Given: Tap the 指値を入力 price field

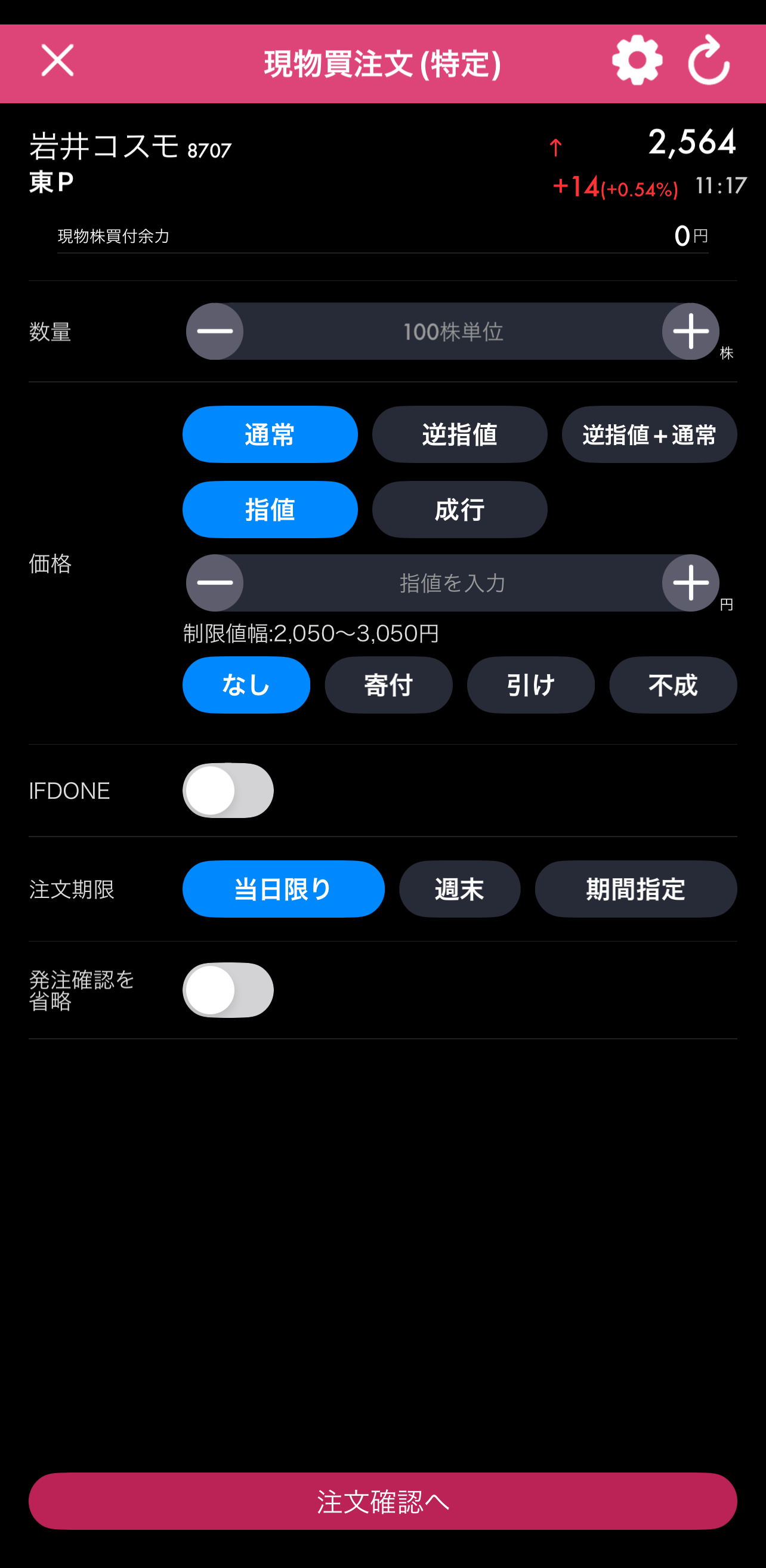Looking at the screenshot, I should click(453, 583).
